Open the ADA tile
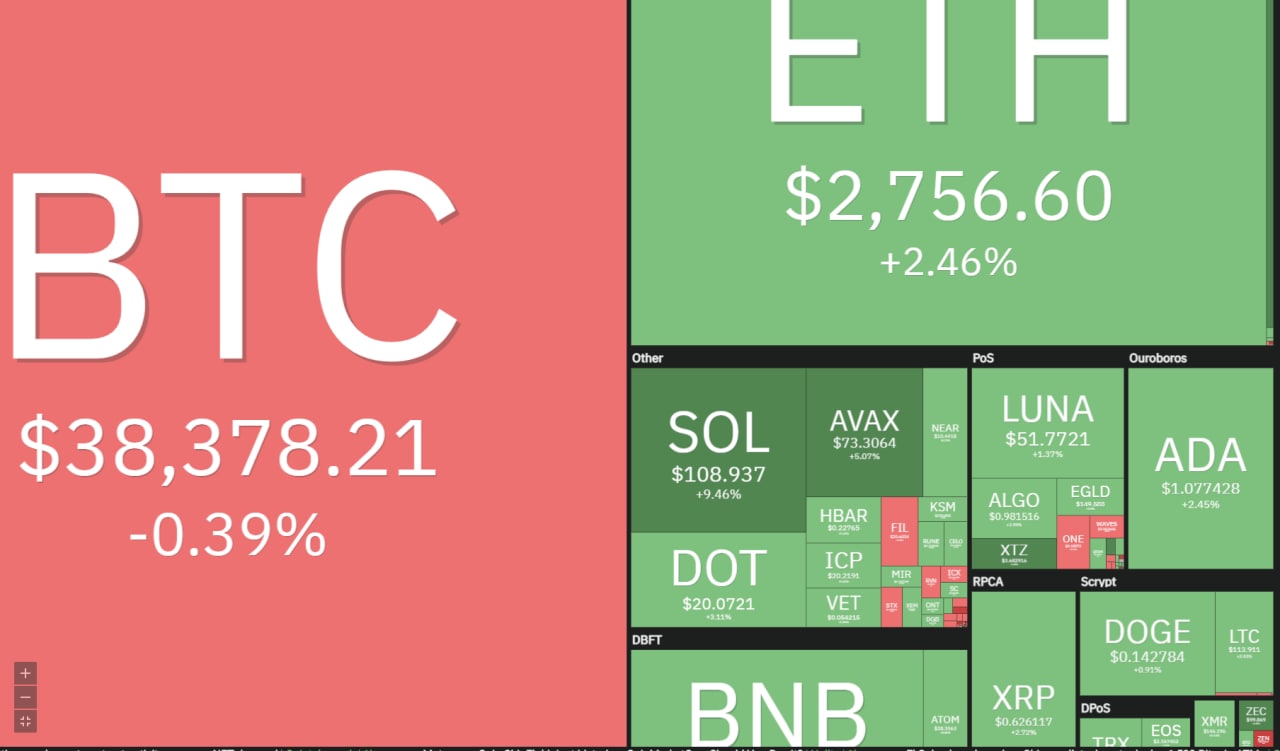 click(1200, 468)
